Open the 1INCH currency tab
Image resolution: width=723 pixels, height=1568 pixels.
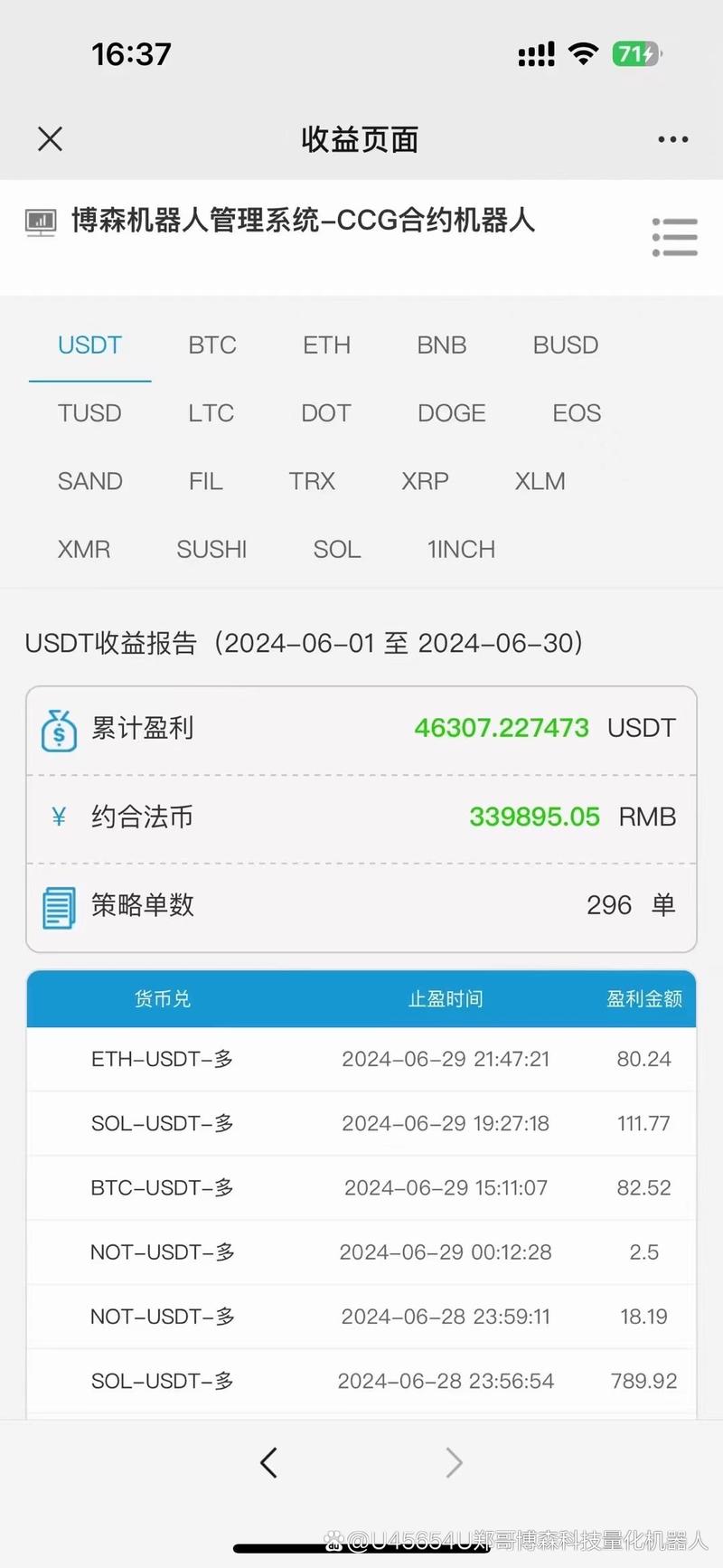pos(461,549)
